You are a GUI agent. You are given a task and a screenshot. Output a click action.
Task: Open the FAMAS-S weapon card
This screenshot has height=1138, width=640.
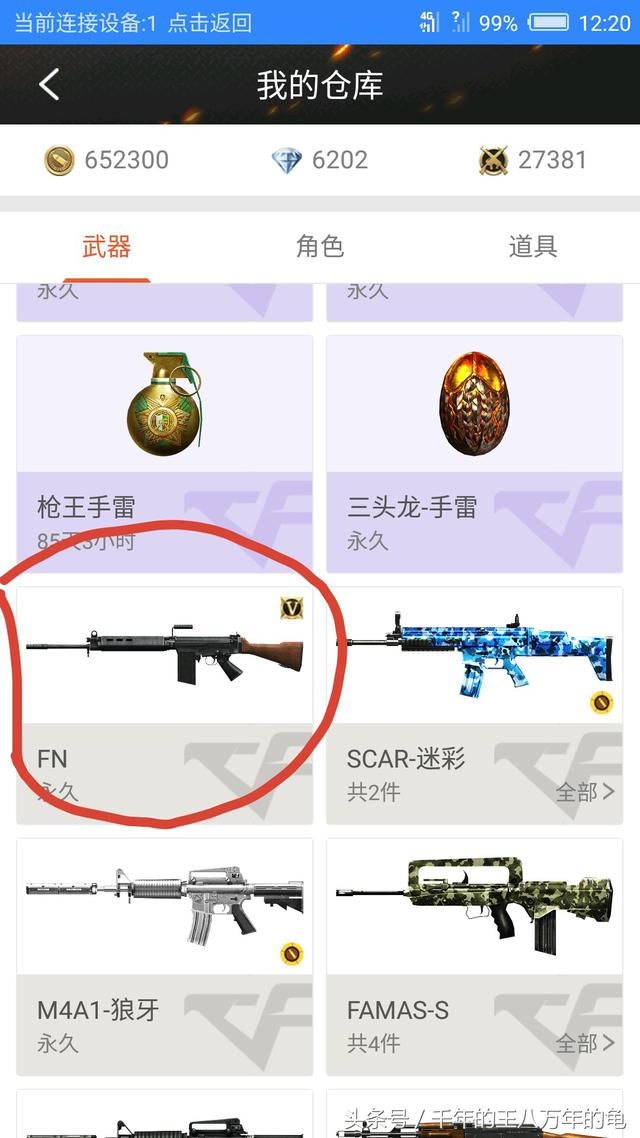pyautogui.click(x=475, y=957)
